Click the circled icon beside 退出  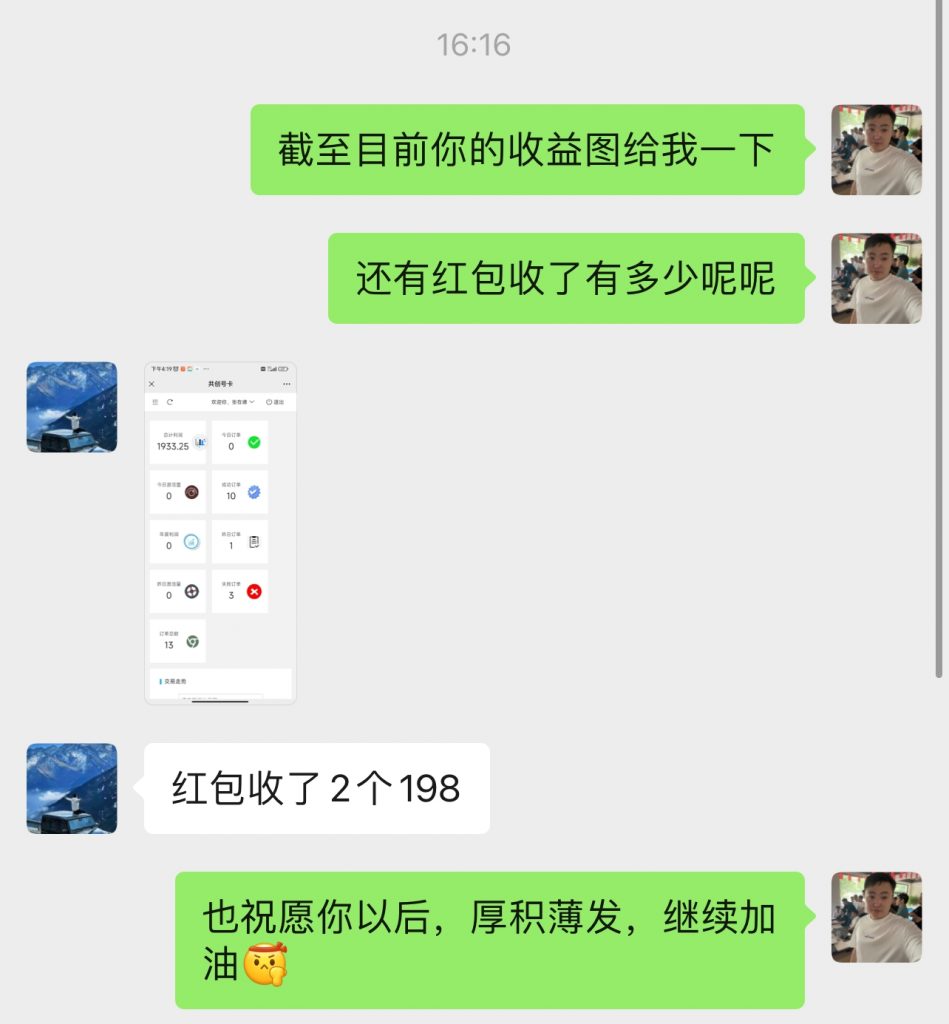(268, 402)
